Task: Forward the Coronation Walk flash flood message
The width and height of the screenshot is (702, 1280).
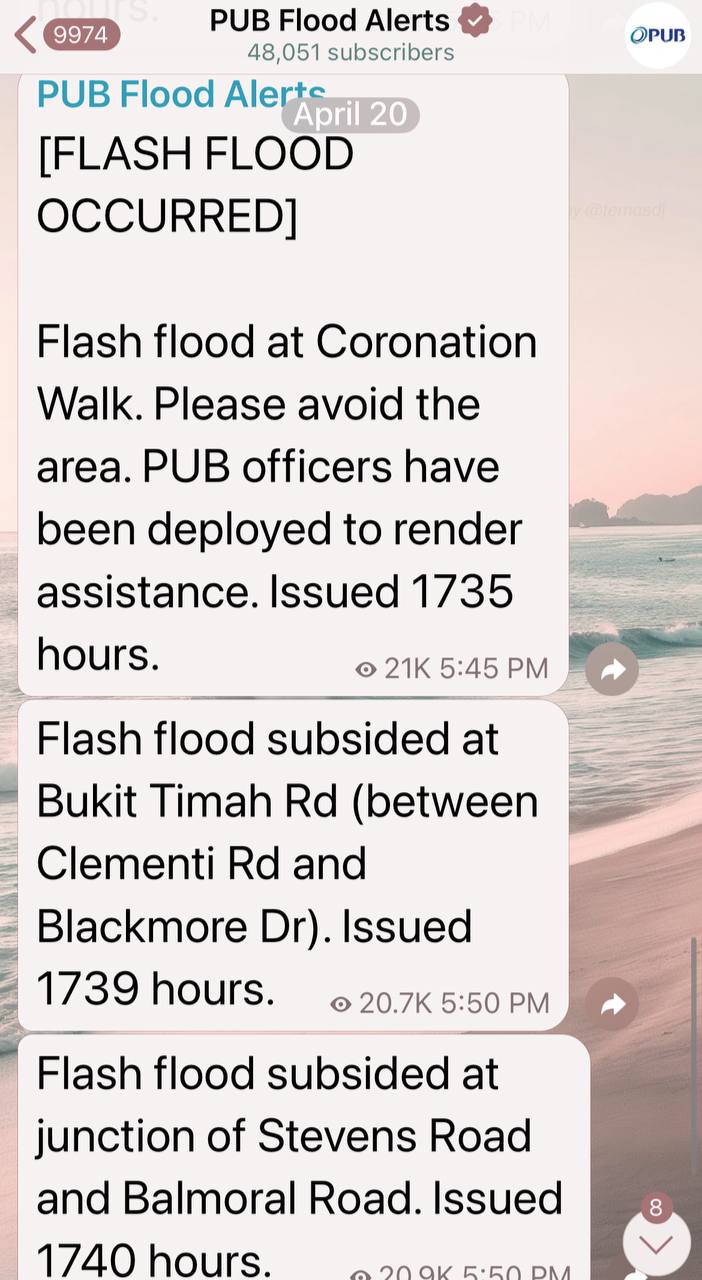Action: click(x=612, y=669)
